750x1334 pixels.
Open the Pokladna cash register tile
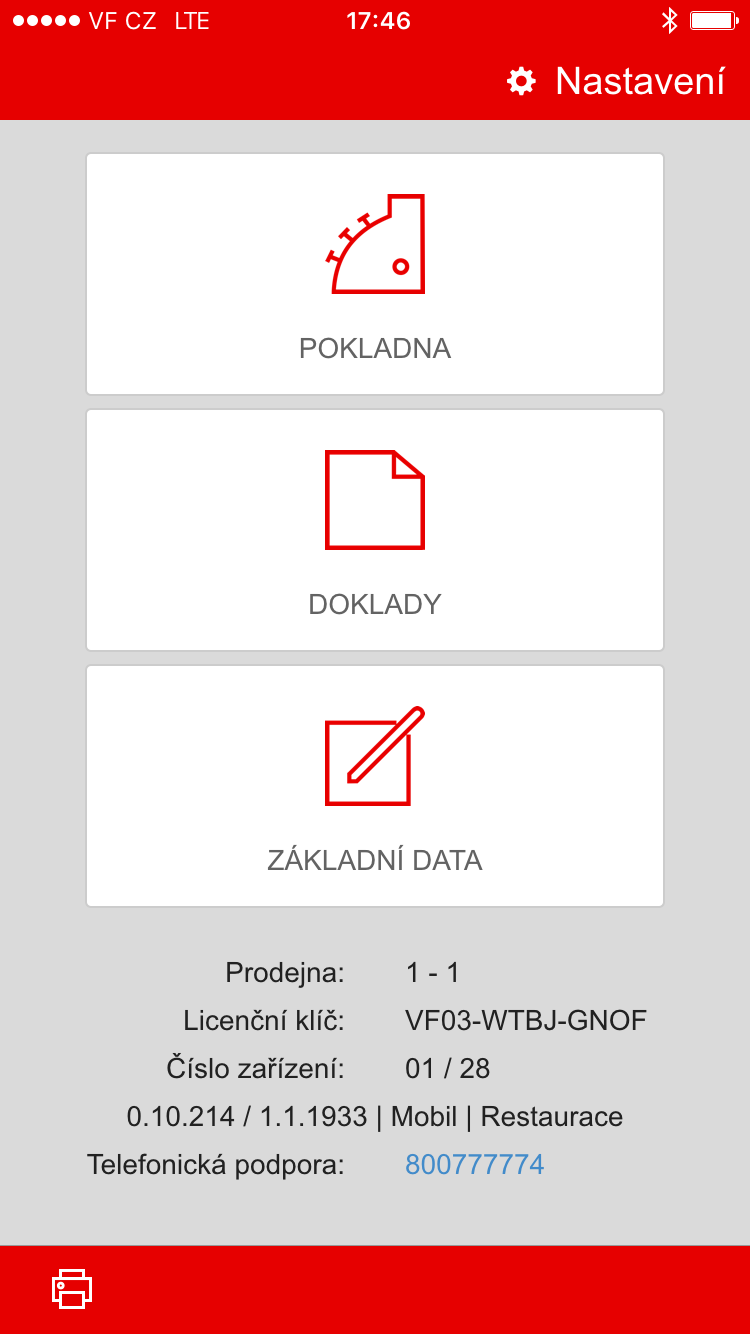coord(375,274)
